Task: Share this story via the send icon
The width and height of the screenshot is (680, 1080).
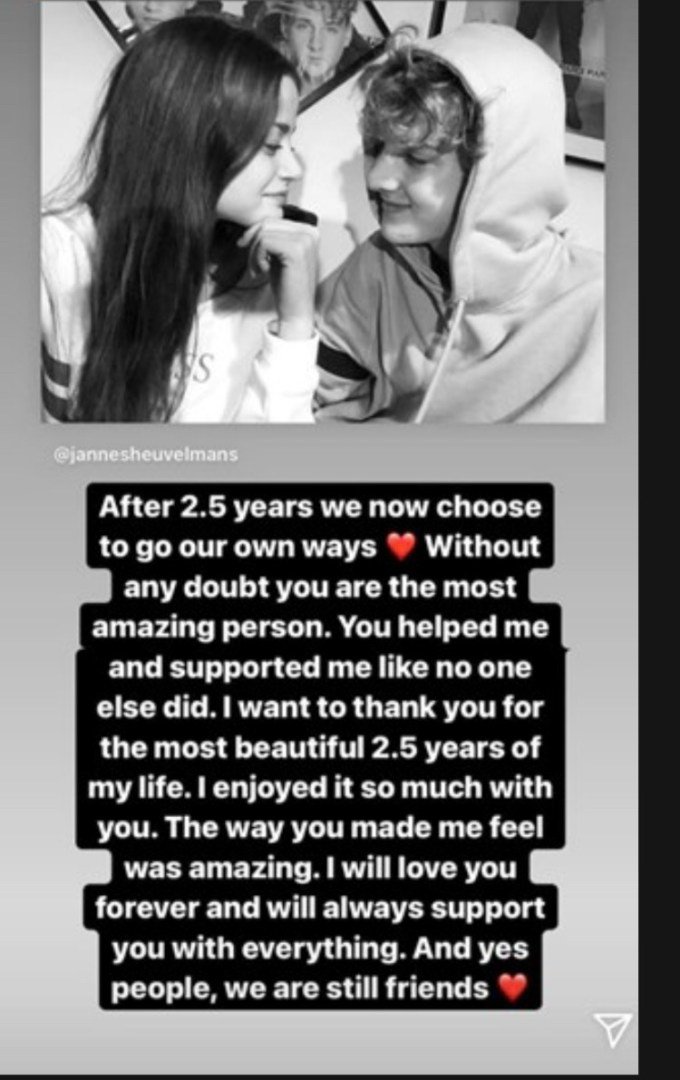Action: [x=610, y=1029]
